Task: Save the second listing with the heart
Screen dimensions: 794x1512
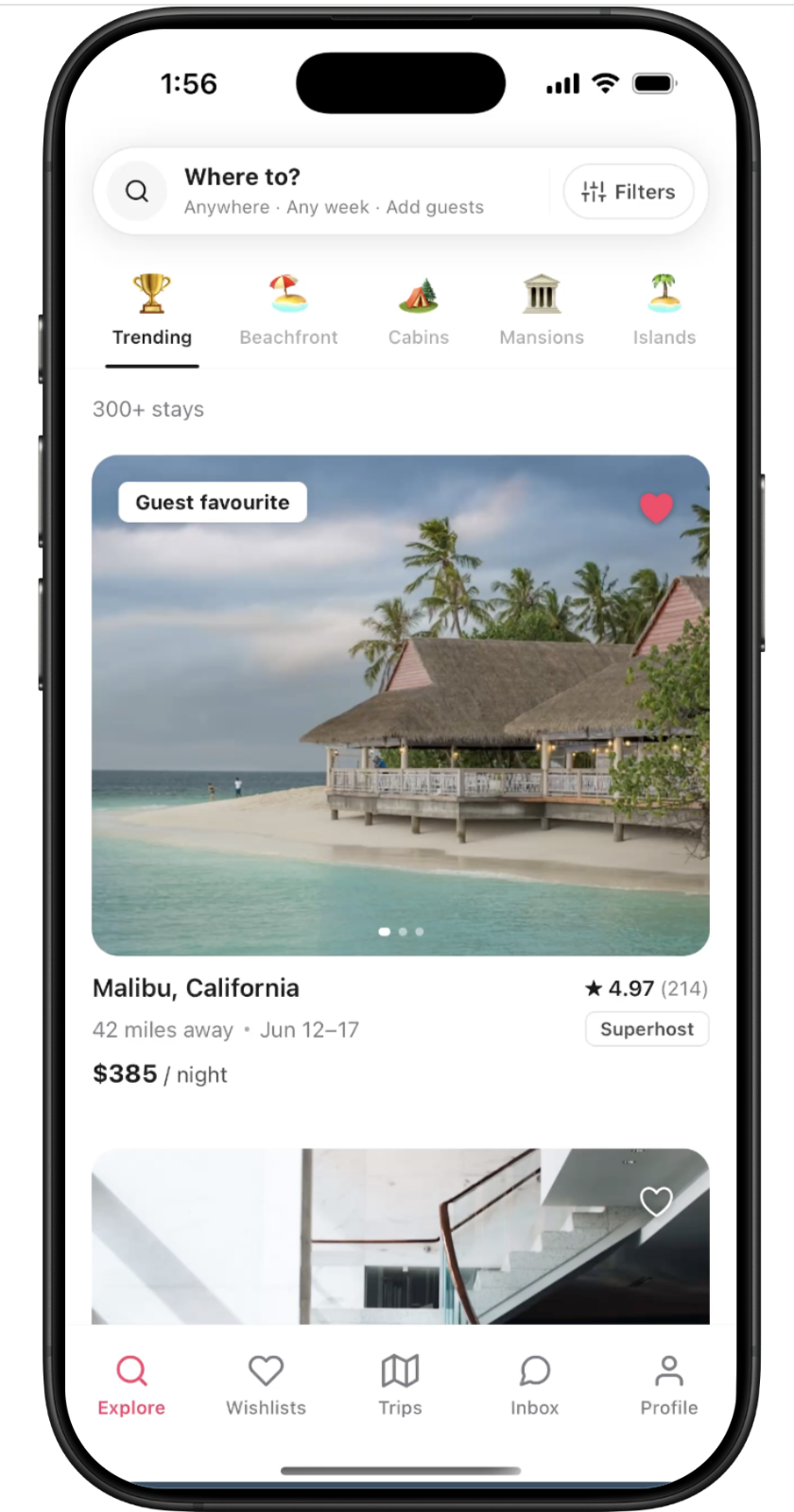Action: 656,1201
